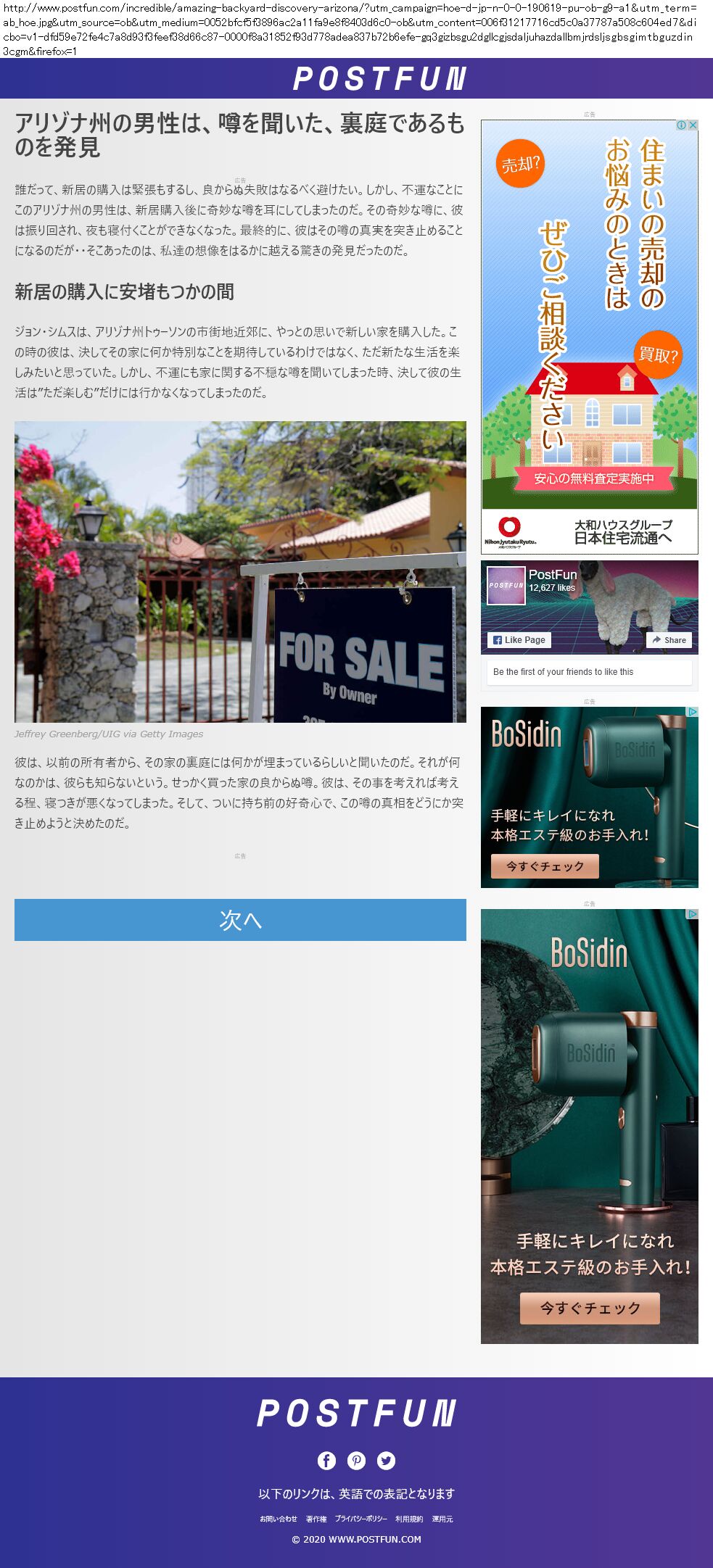The height and width of the screenshot is (1568, 713).
Task: Open the お問い合わせ contact link
Action: click(x=279, y=1519)
